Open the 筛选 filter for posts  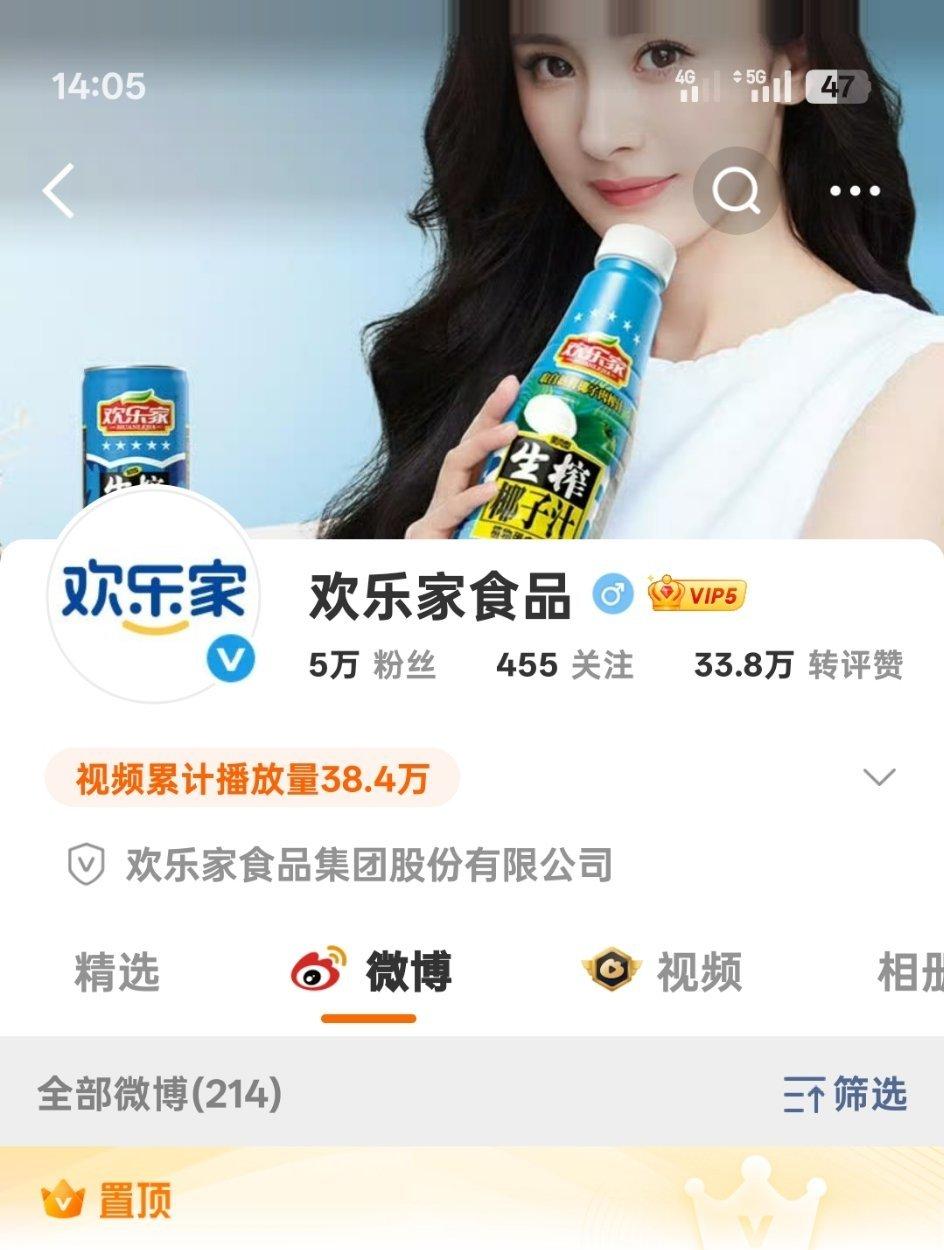[x=845, y=1094]
